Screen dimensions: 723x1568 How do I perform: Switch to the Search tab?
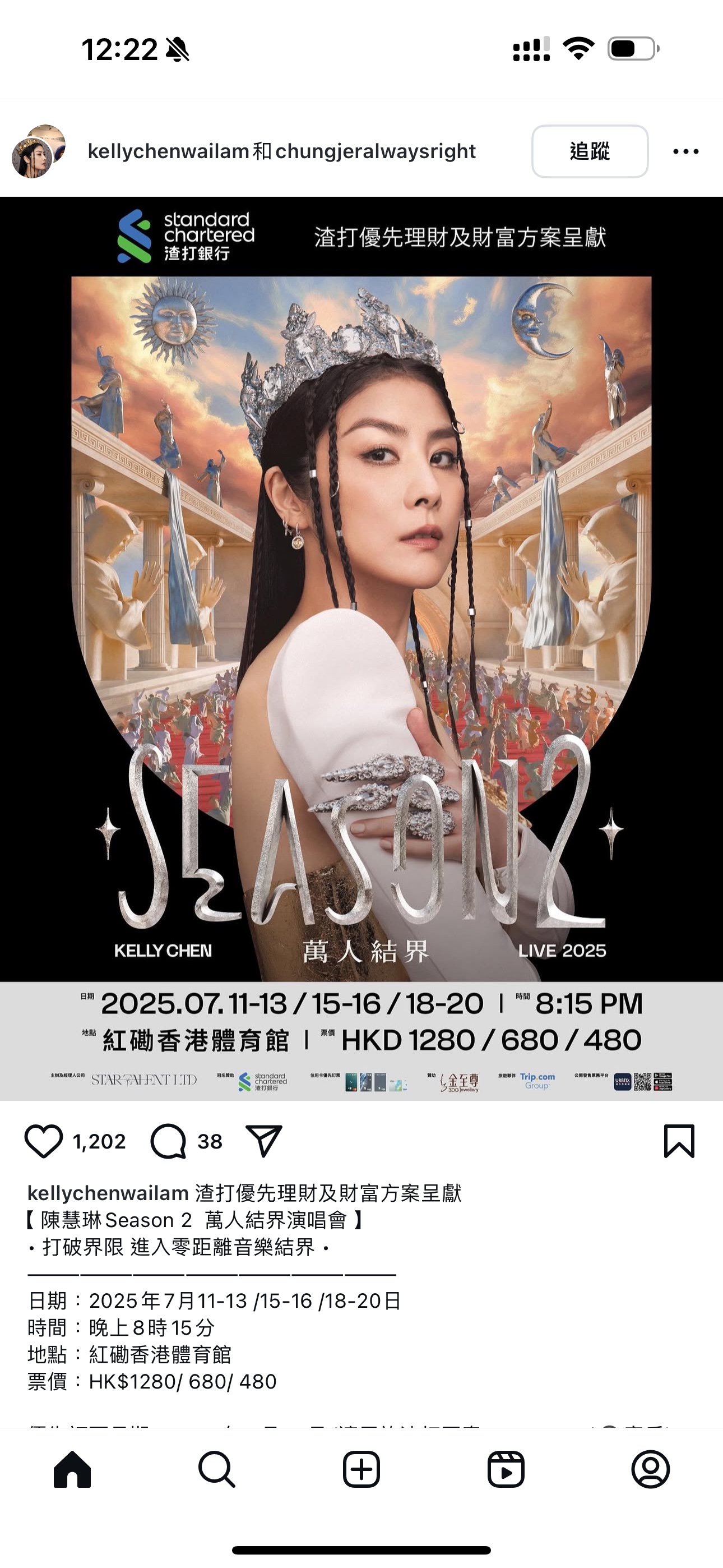(x=217, y=1469)
